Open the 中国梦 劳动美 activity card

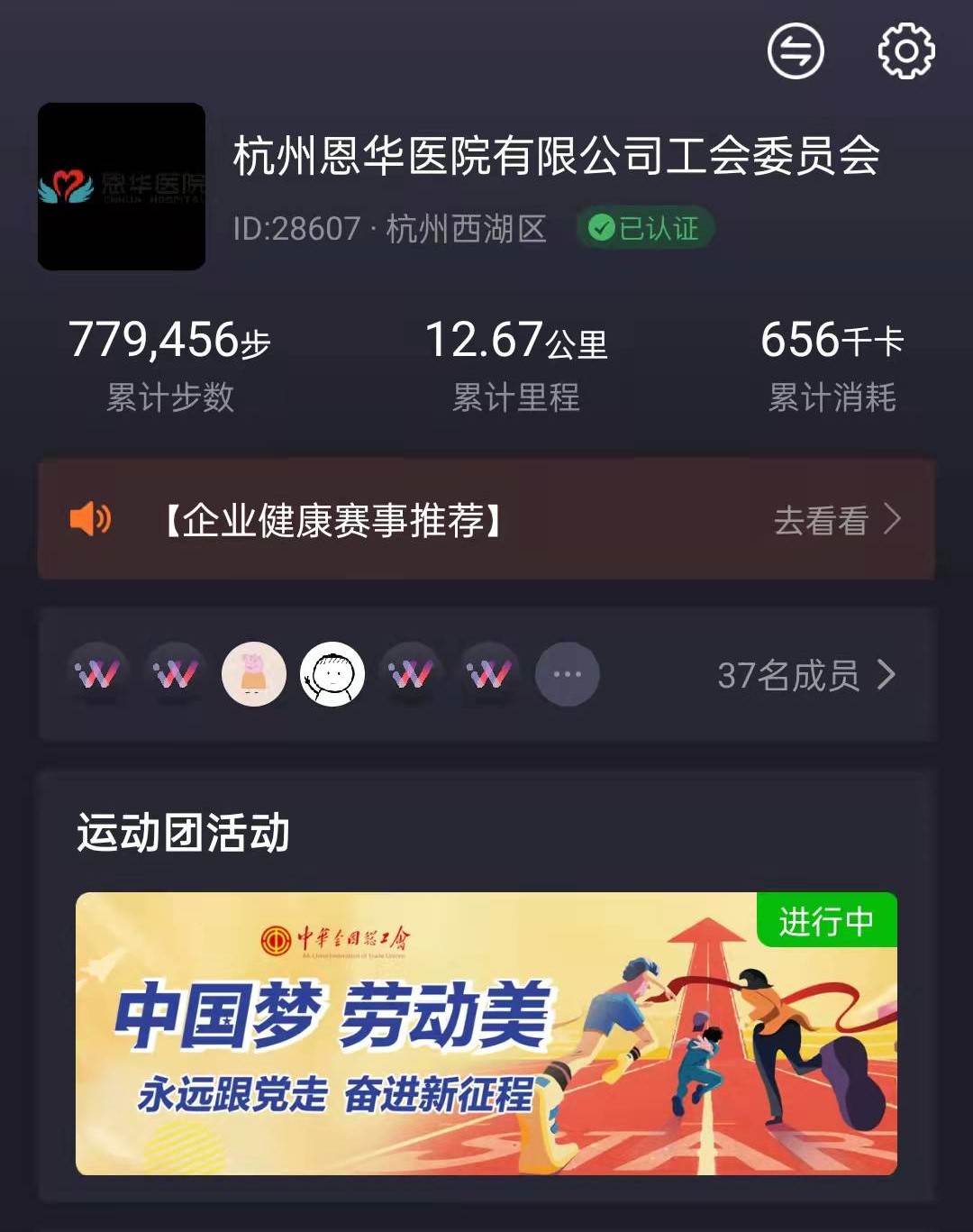coord(486,1033)
